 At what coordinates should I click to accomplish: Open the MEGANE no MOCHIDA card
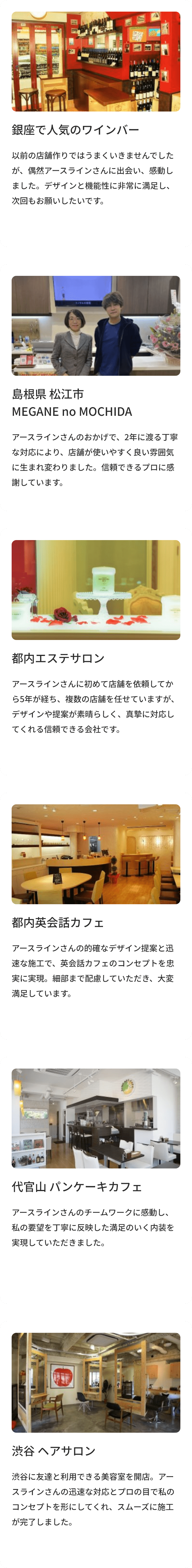point(96,402)
